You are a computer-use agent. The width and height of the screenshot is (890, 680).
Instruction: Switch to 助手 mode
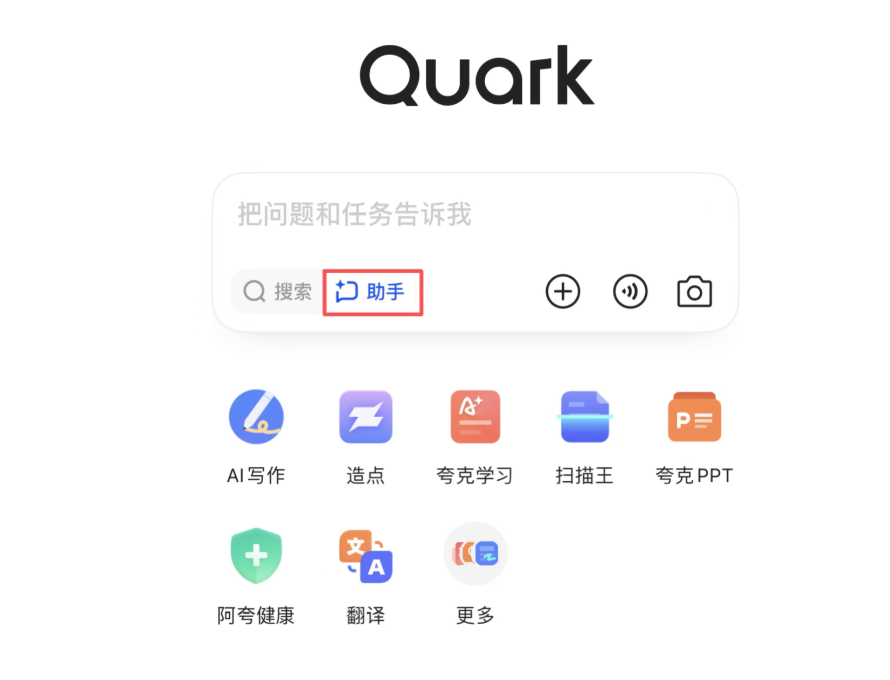coord(372,292)
